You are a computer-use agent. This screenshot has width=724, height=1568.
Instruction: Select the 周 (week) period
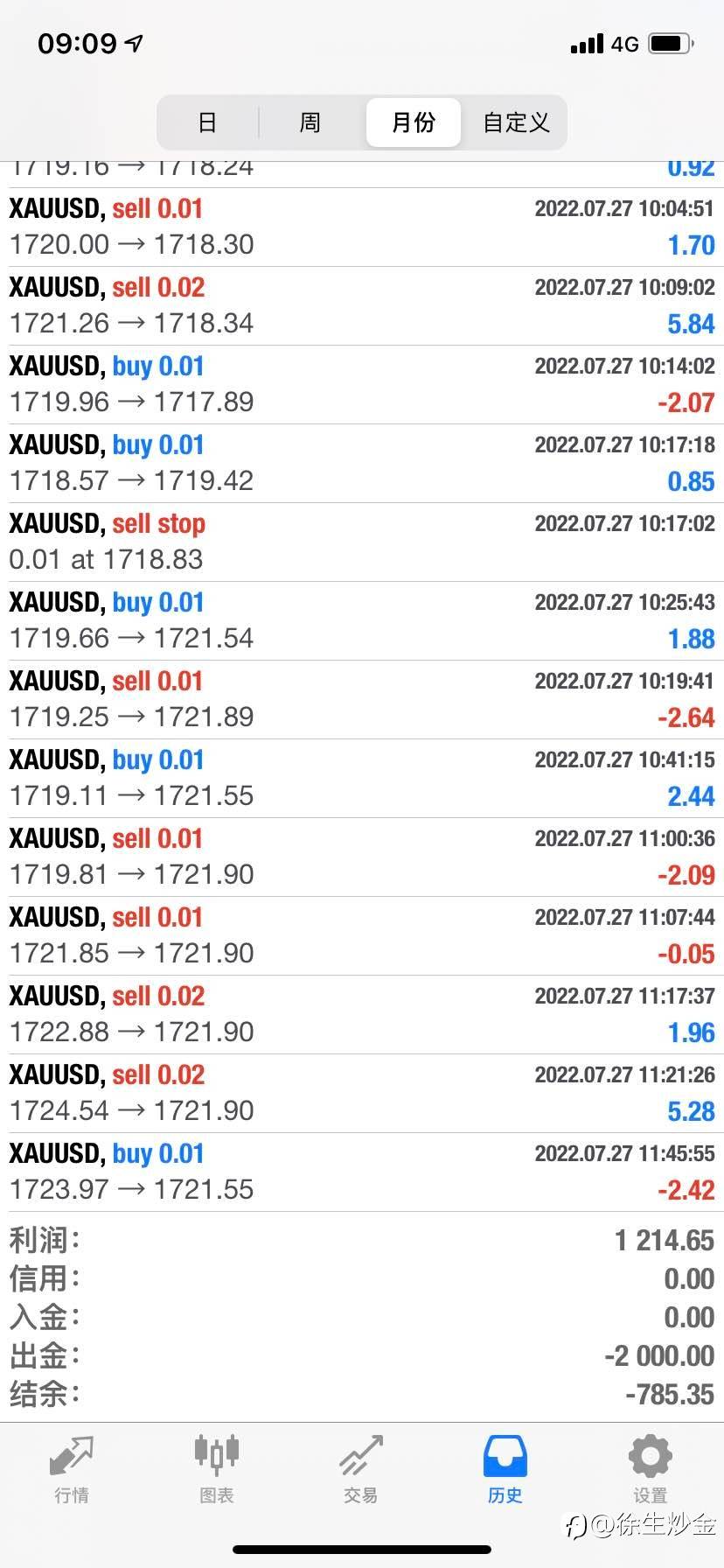click(310, 122)
